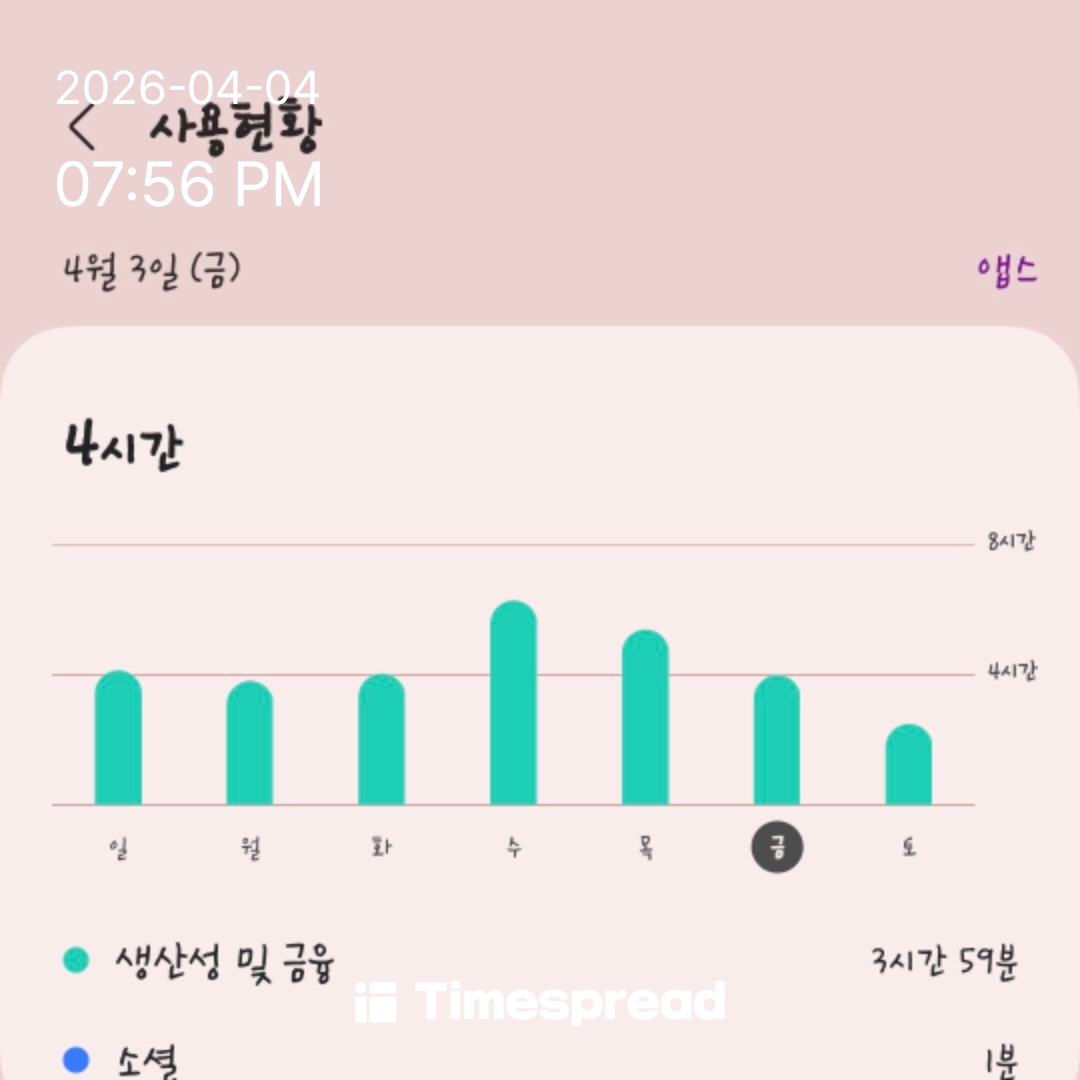Select the 토 bar in the chart
Screen dimensions: 1080x1080
click(908, 765)
